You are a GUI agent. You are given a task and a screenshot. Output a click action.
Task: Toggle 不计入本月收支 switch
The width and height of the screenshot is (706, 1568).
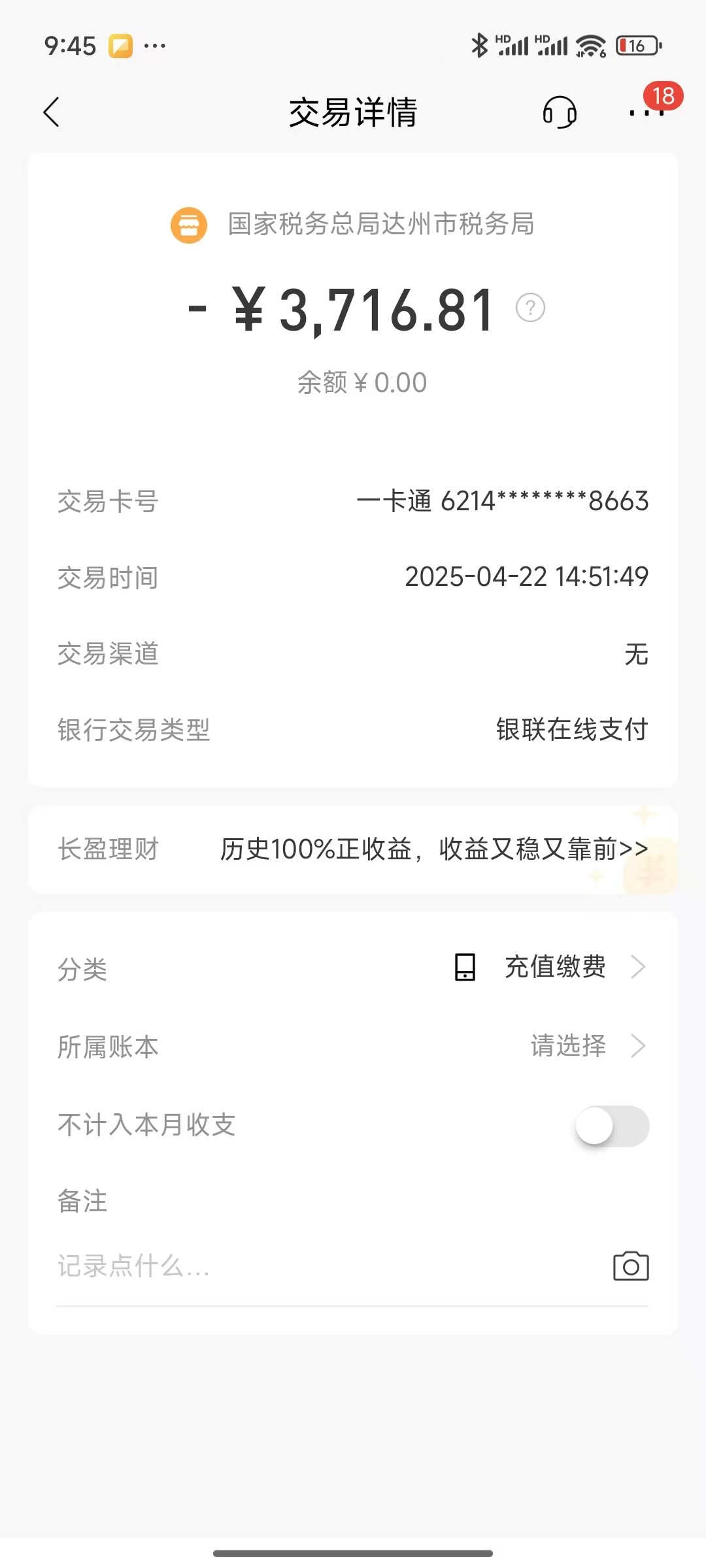click(x=612, y=1126)
